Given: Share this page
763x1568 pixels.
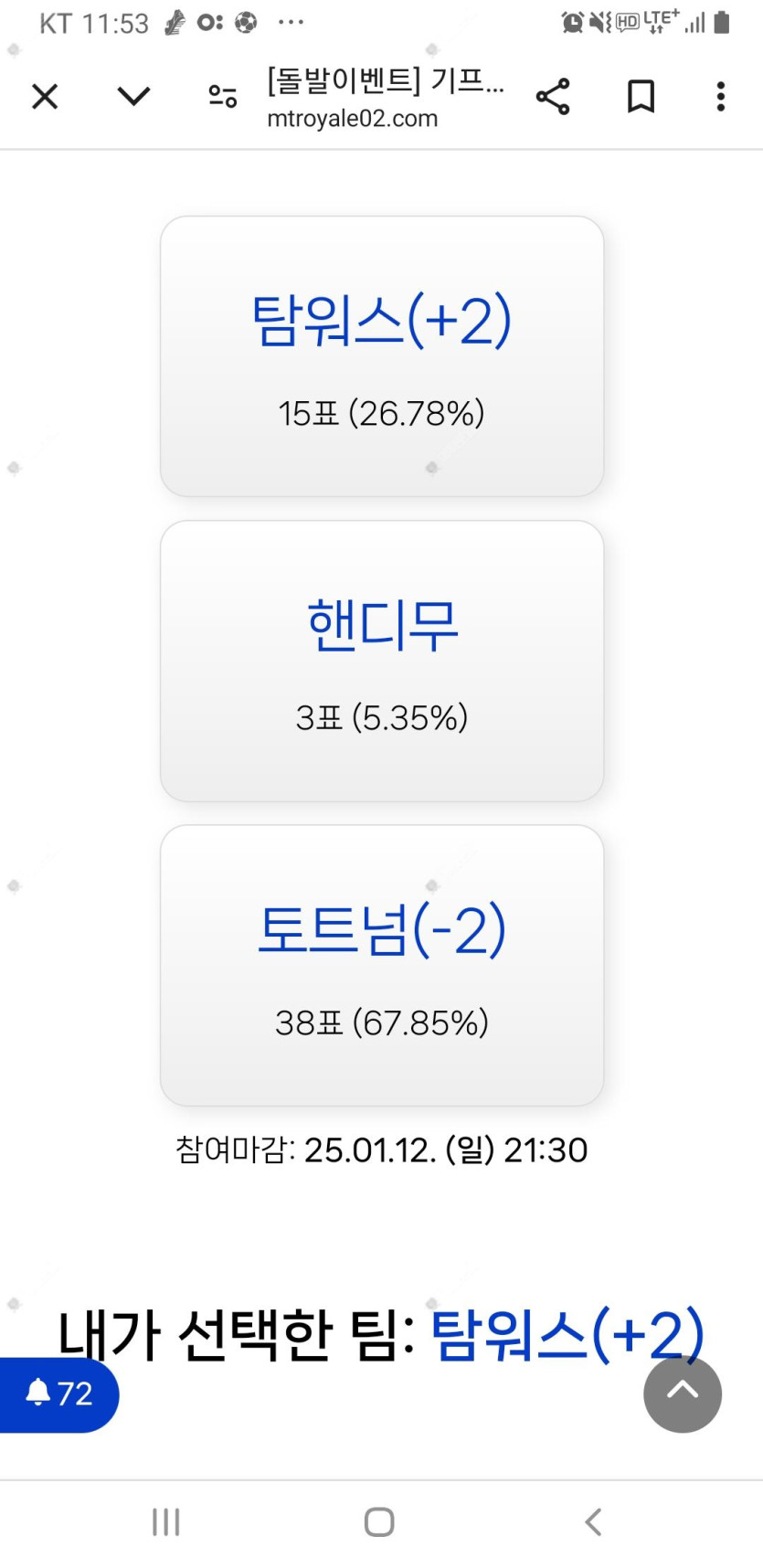Looking at the screenshot, I should pyautogui.click(x=553, y=96).
